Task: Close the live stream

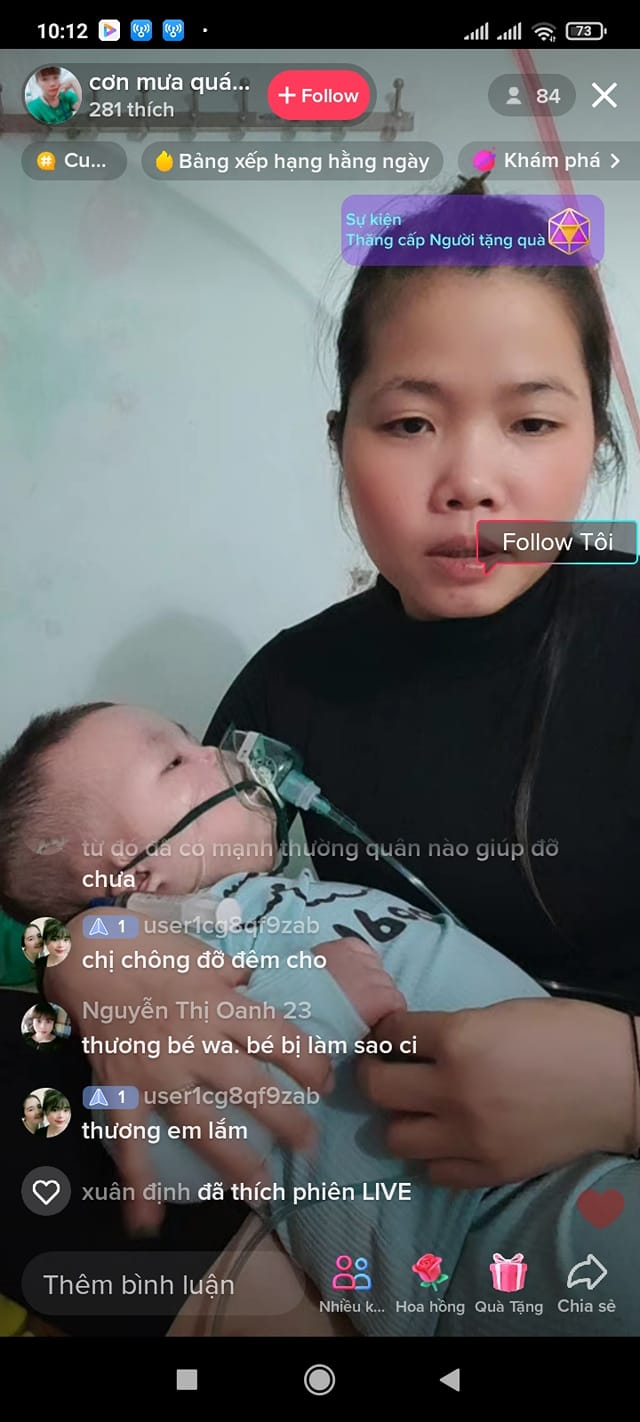Action: click(604, 96)
